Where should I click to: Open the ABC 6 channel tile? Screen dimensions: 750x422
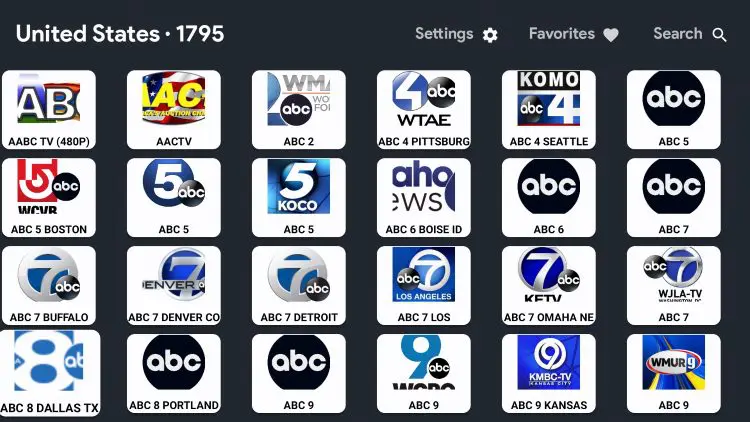coord(549,197)
